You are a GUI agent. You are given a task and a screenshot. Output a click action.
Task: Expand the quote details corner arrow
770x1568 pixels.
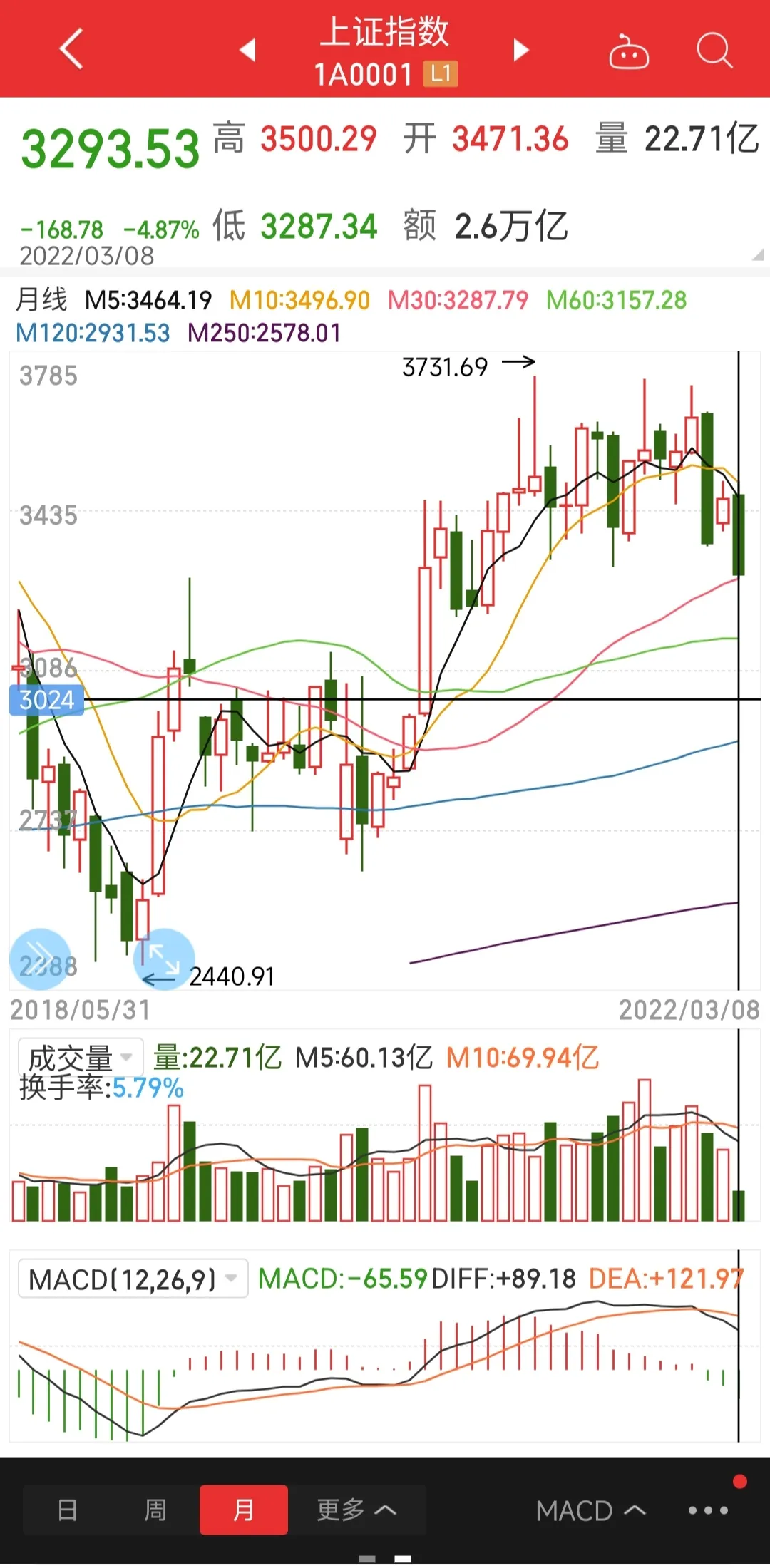coord(757,254)
